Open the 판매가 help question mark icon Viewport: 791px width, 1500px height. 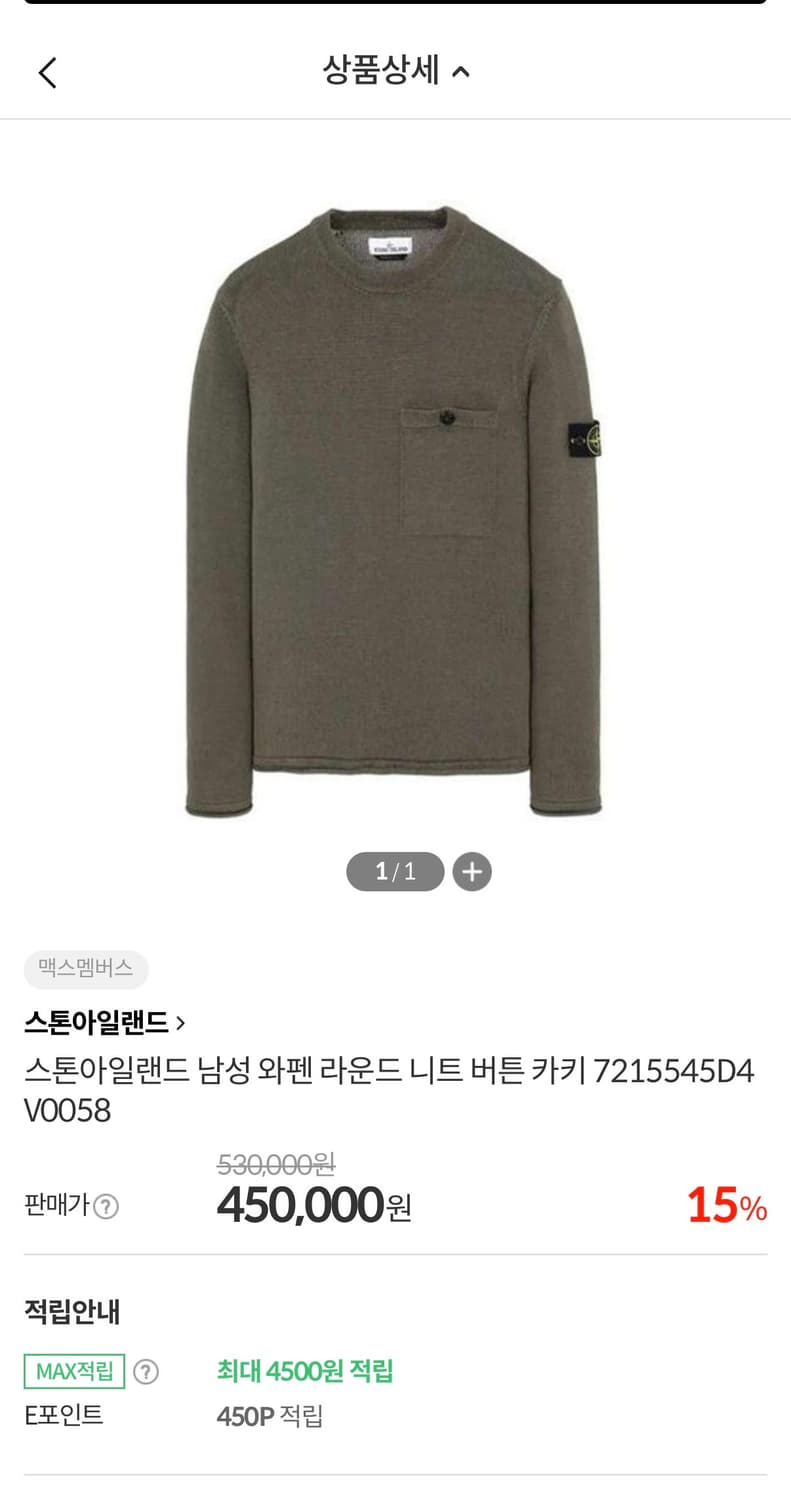106,1208
